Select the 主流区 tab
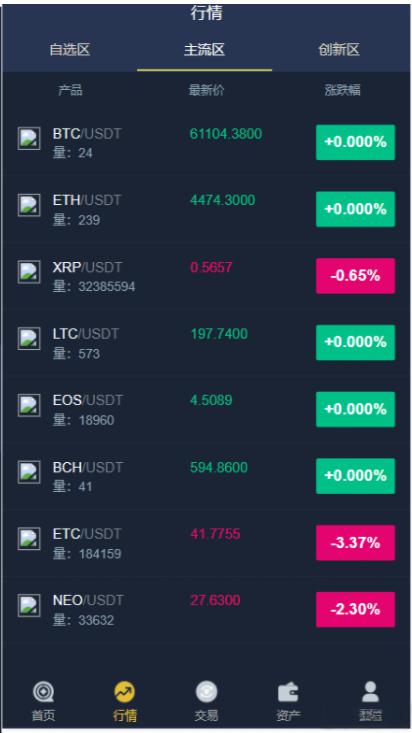The image size is (412, 733). (x=204, y=50)
